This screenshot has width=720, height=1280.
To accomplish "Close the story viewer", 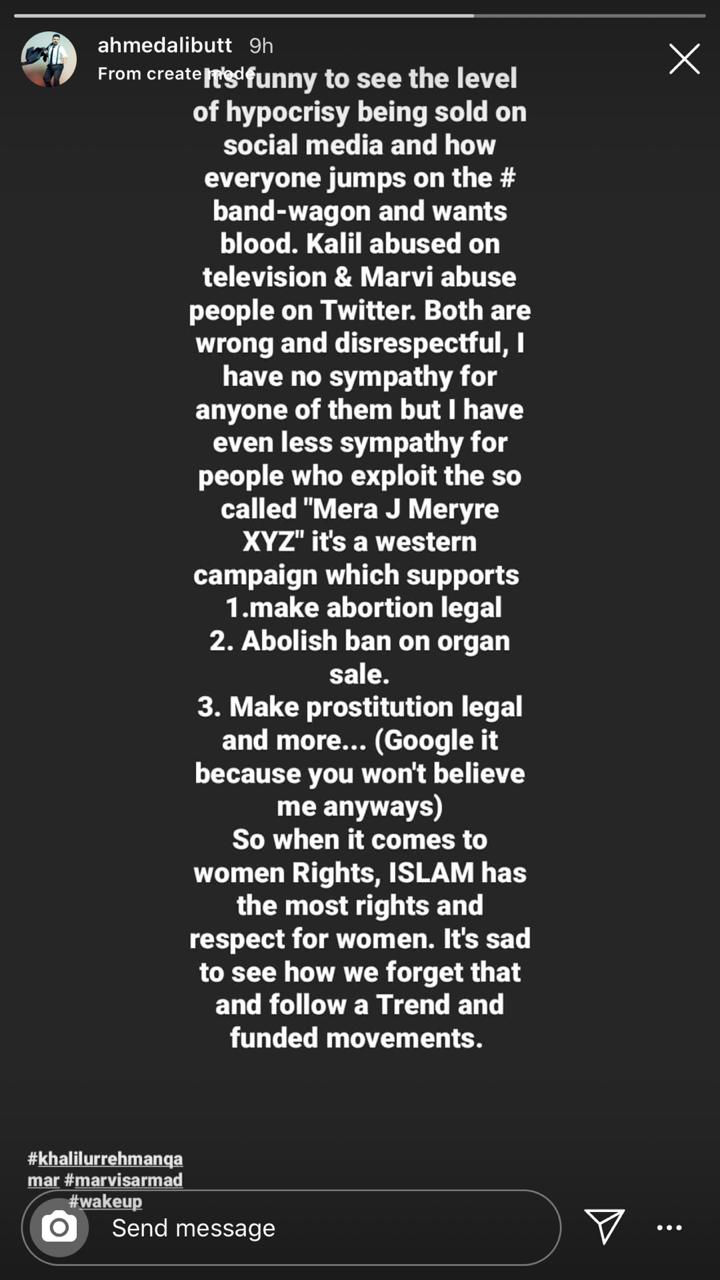I will tap(684, 59).
